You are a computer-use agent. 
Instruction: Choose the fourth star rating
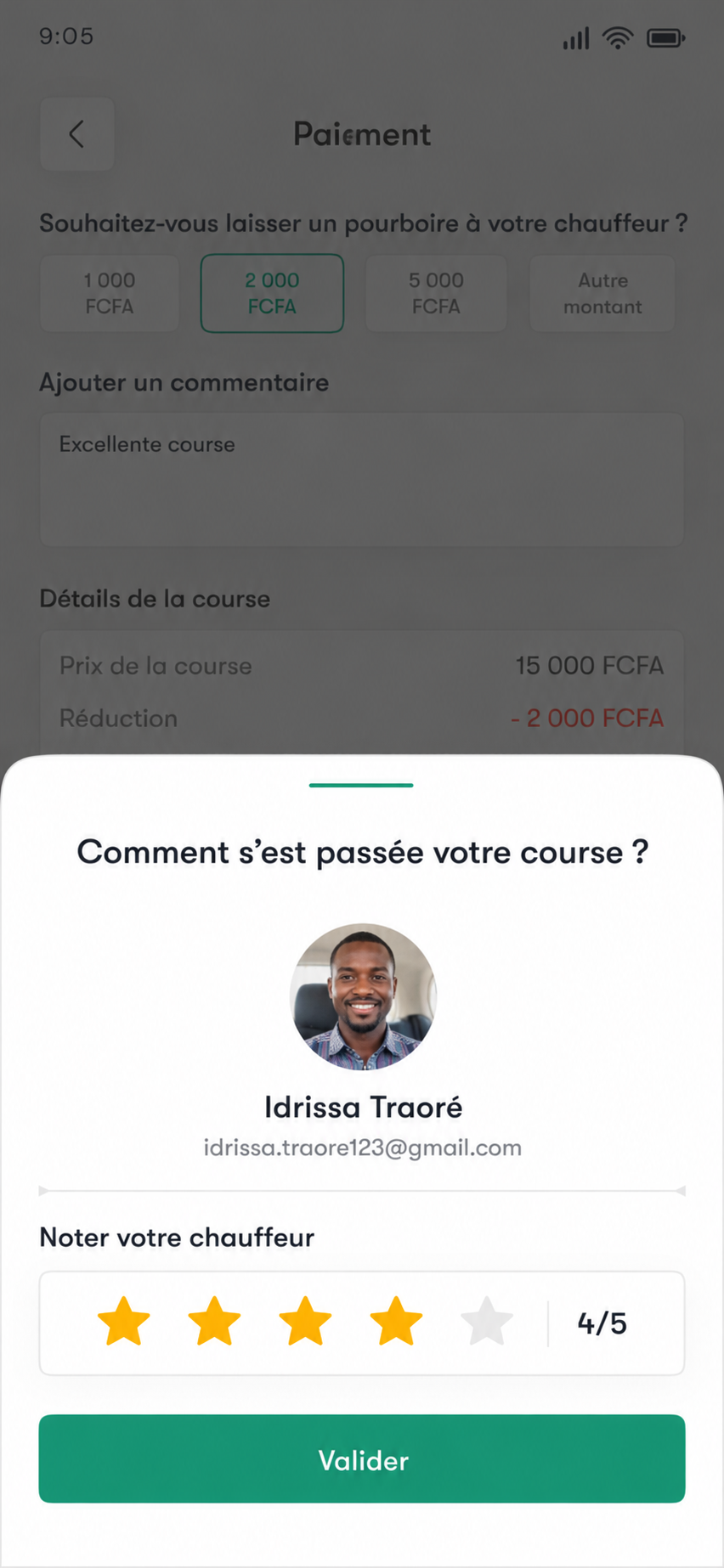(x=396, y=1322)
